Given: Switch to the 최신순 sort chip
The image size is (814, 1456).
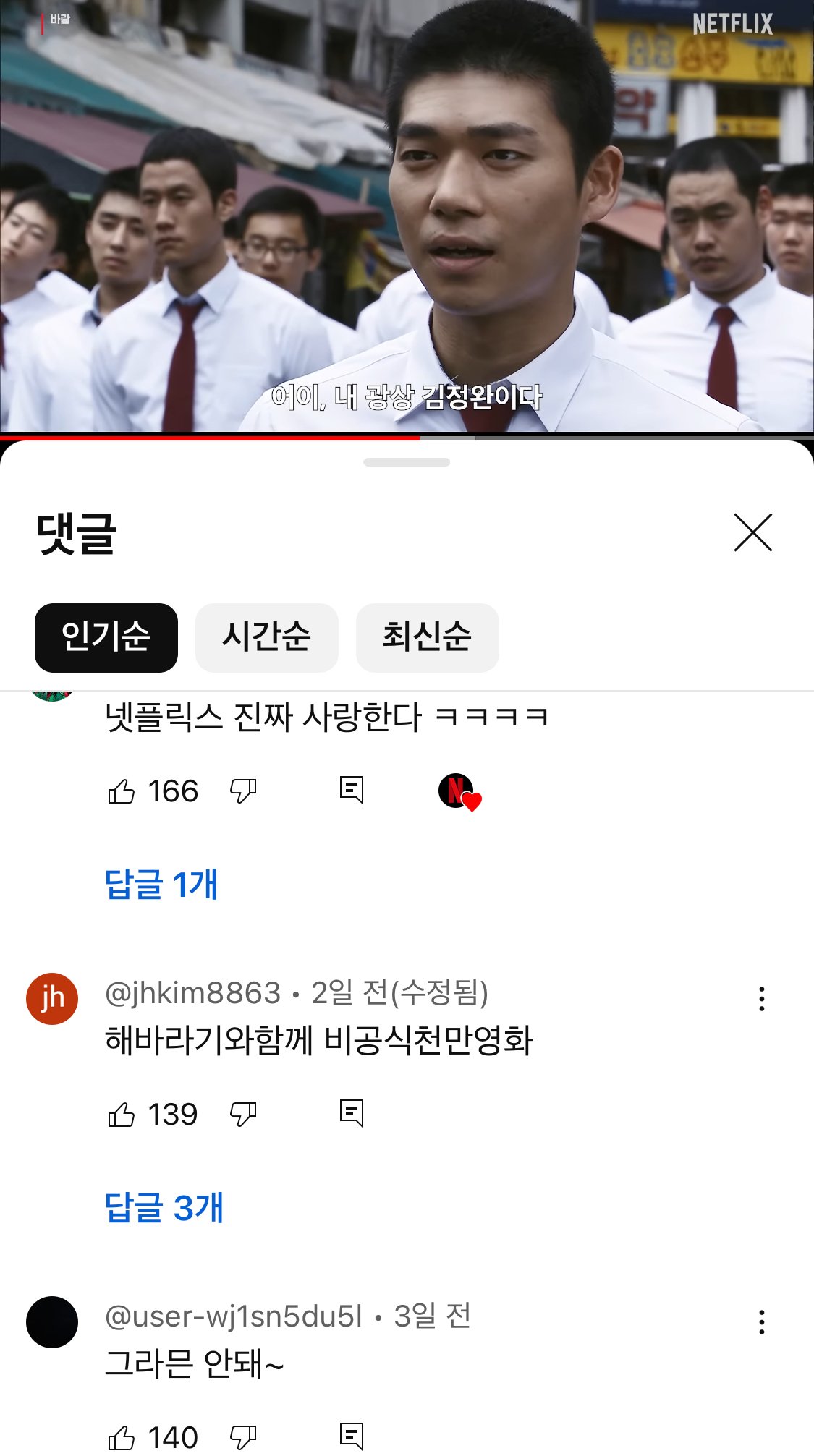Looking at the screenshot, I should click(427, 637).
